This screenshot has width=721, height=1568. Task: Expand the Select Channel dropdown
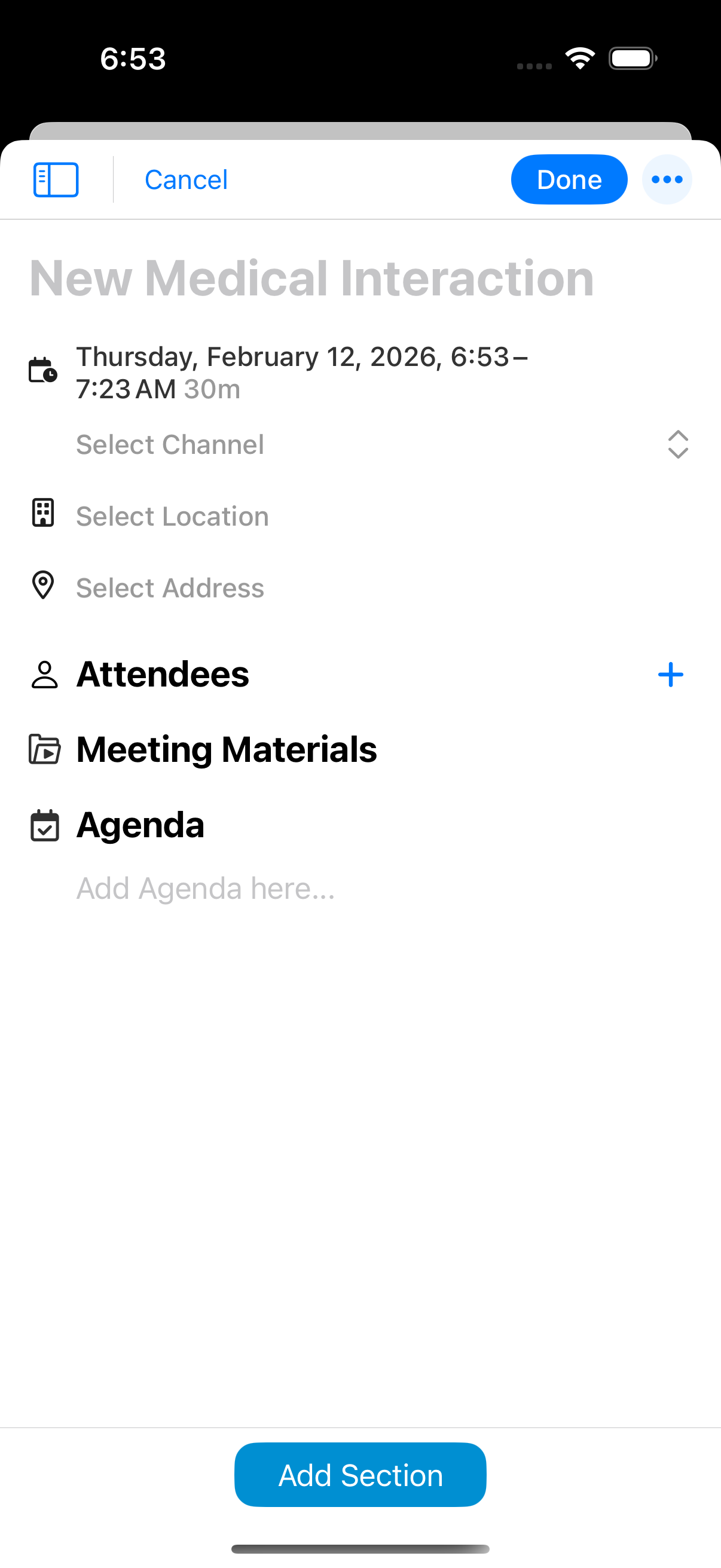677,444
